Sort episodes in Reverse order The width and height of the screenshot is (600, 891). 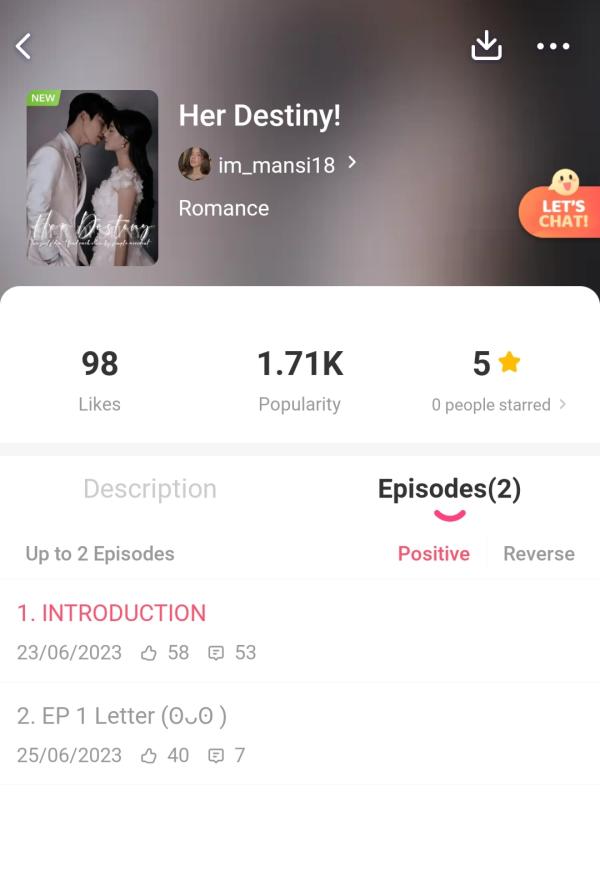(538, 554)
